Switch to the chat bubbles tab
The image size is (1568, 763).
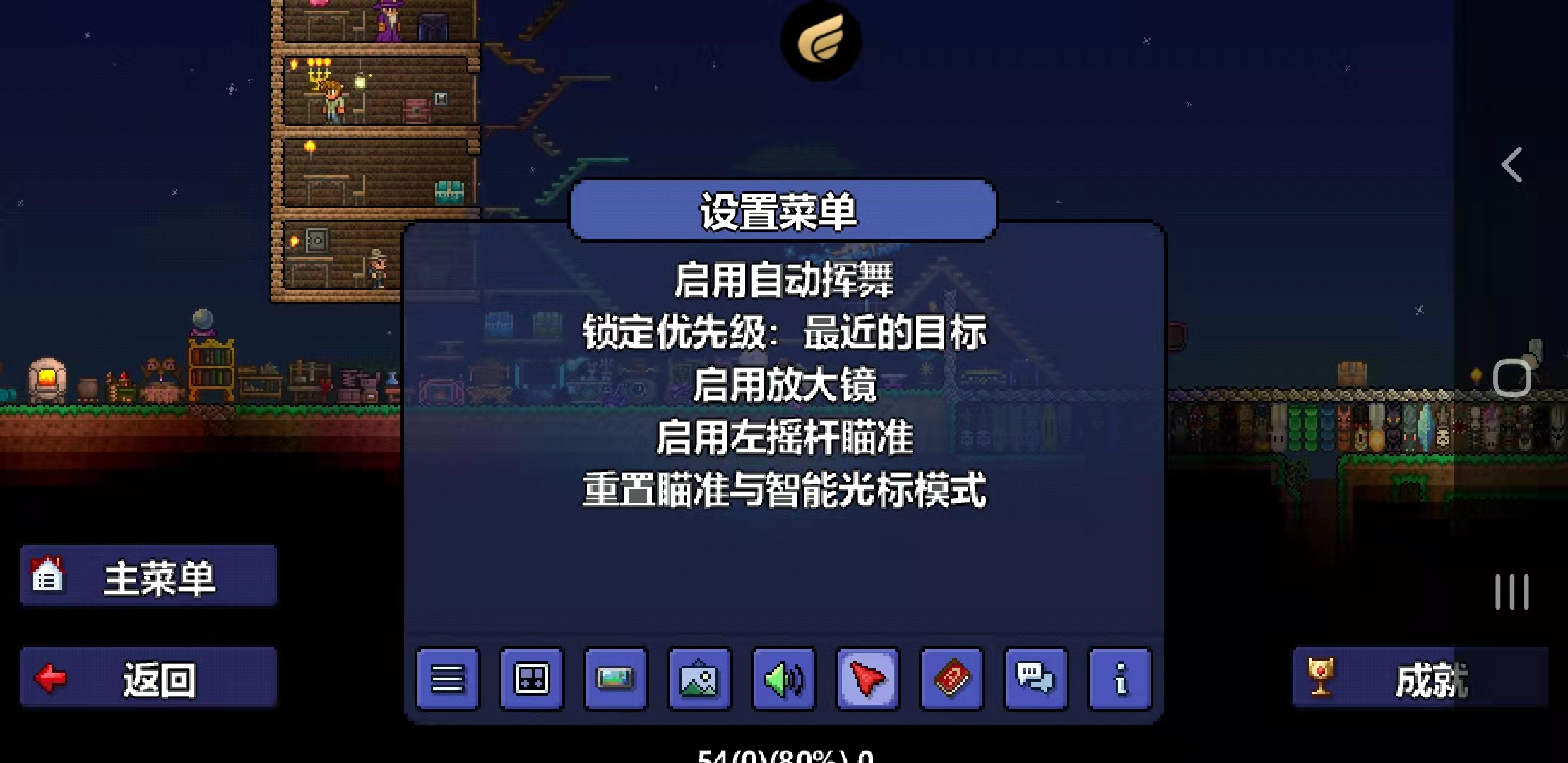pyautogui.click(x=1035, y=679)
